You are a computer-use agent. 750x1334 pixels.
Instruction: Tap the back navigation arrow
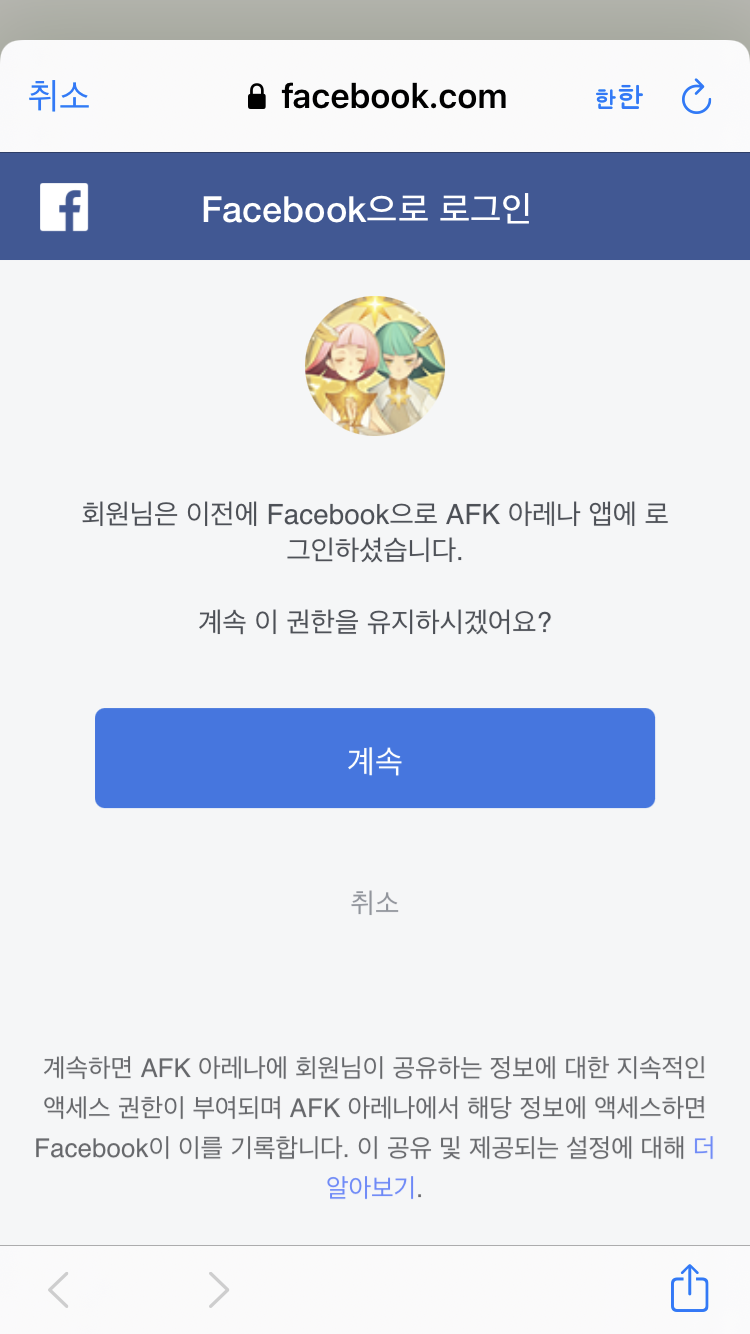(x=57, y=1289)
